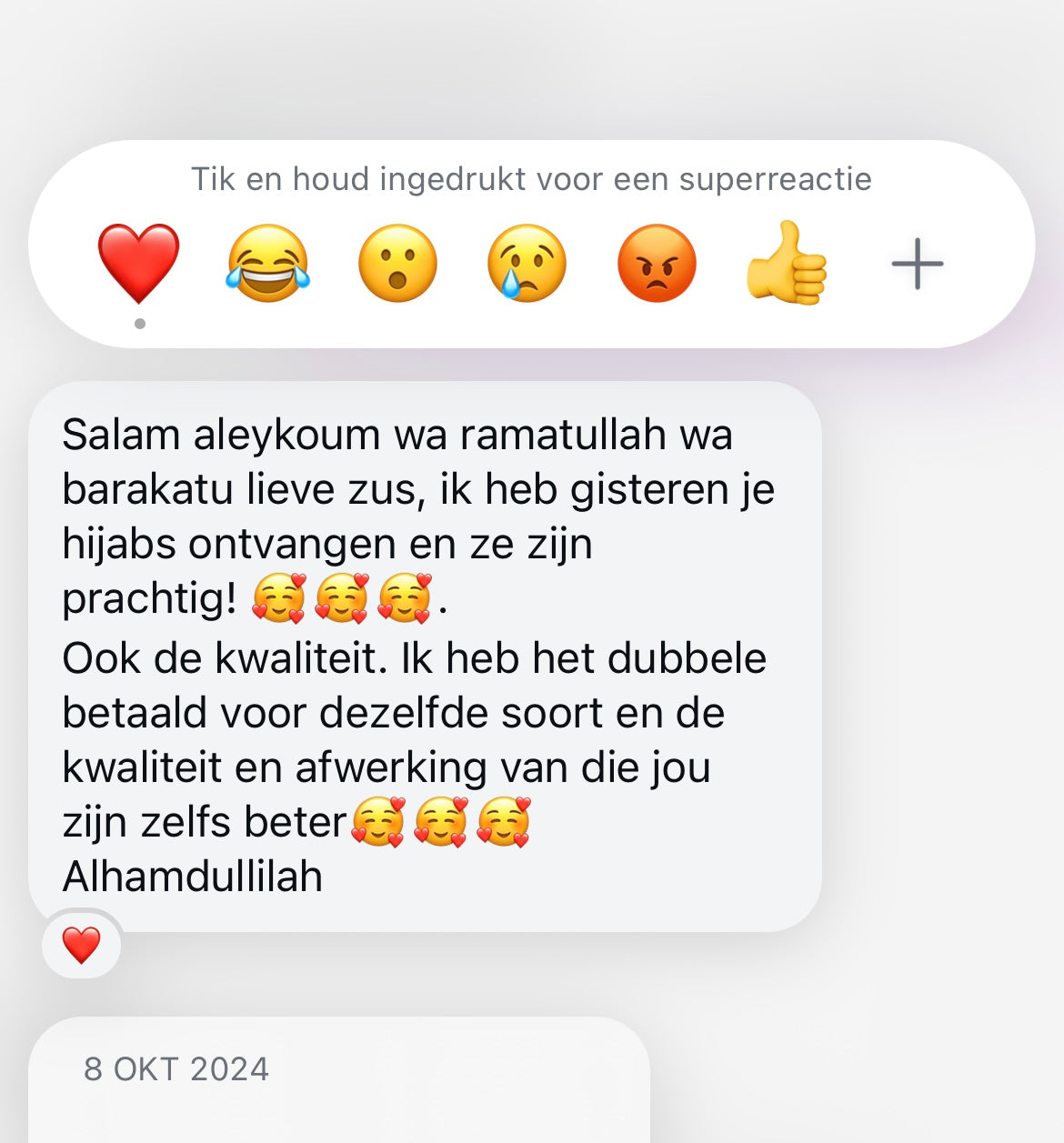Open more emoji reactions with plus
1064x1143 pixels.
(917, 264)
